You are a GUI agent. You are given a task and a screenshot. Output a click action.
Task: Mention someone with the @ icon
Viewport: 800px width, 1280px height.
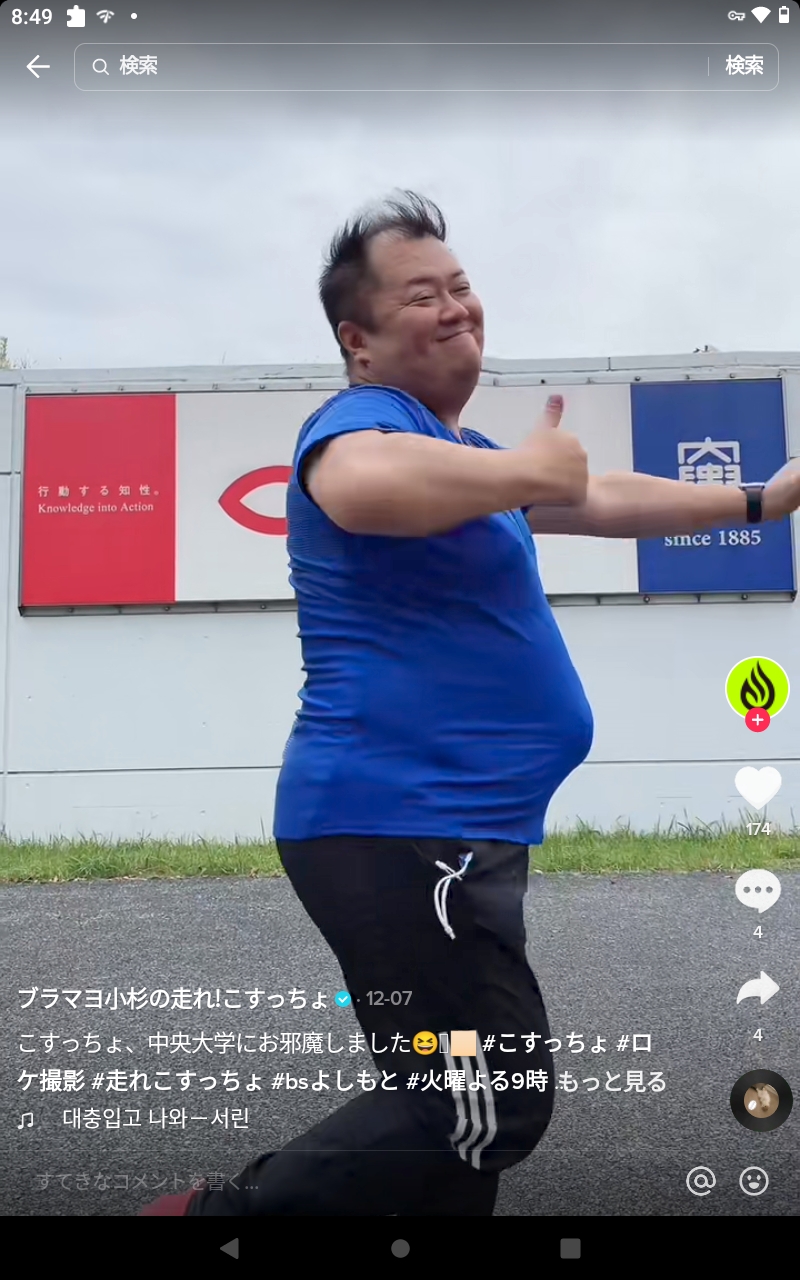click(701, 1181)
